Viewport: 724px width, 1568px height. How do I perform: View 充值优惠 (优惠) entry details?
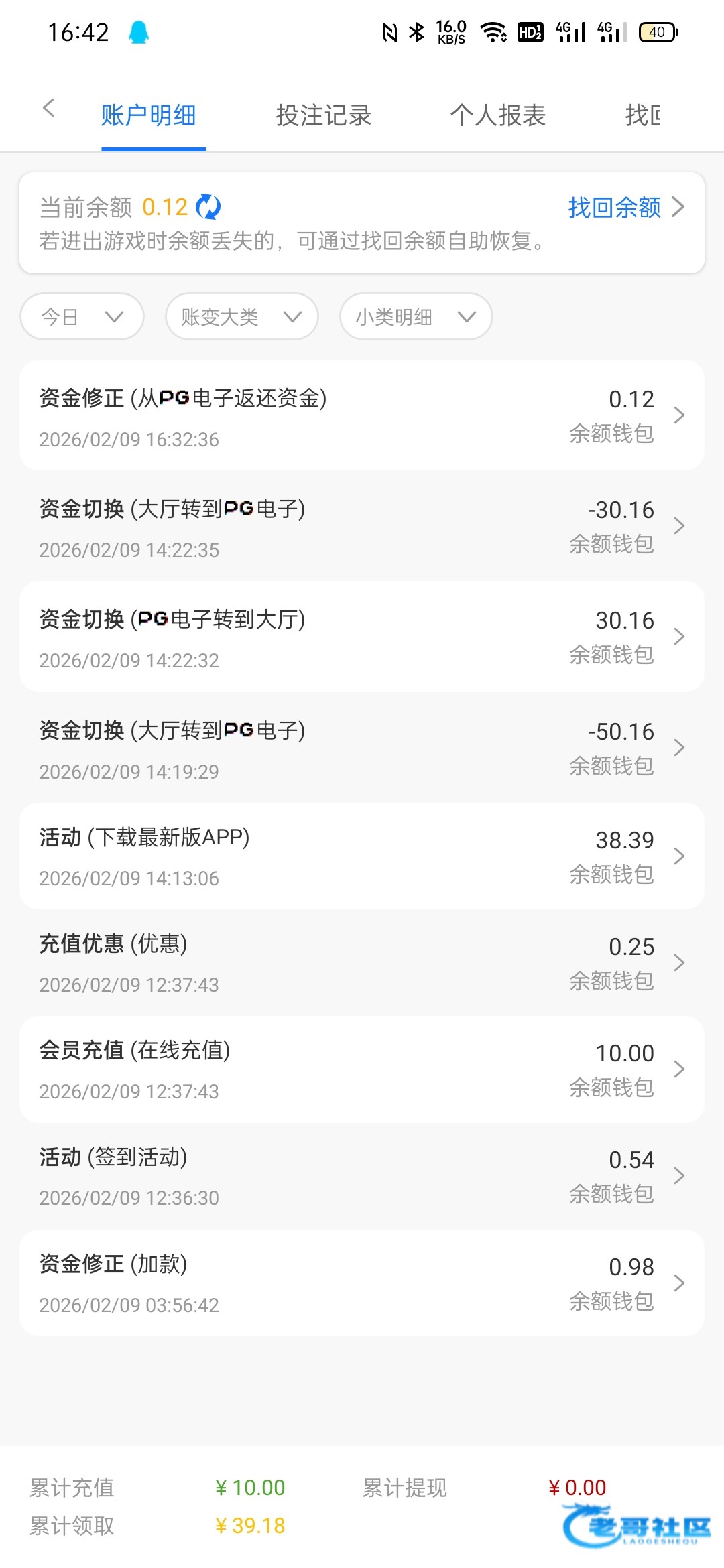coord(362,963)
